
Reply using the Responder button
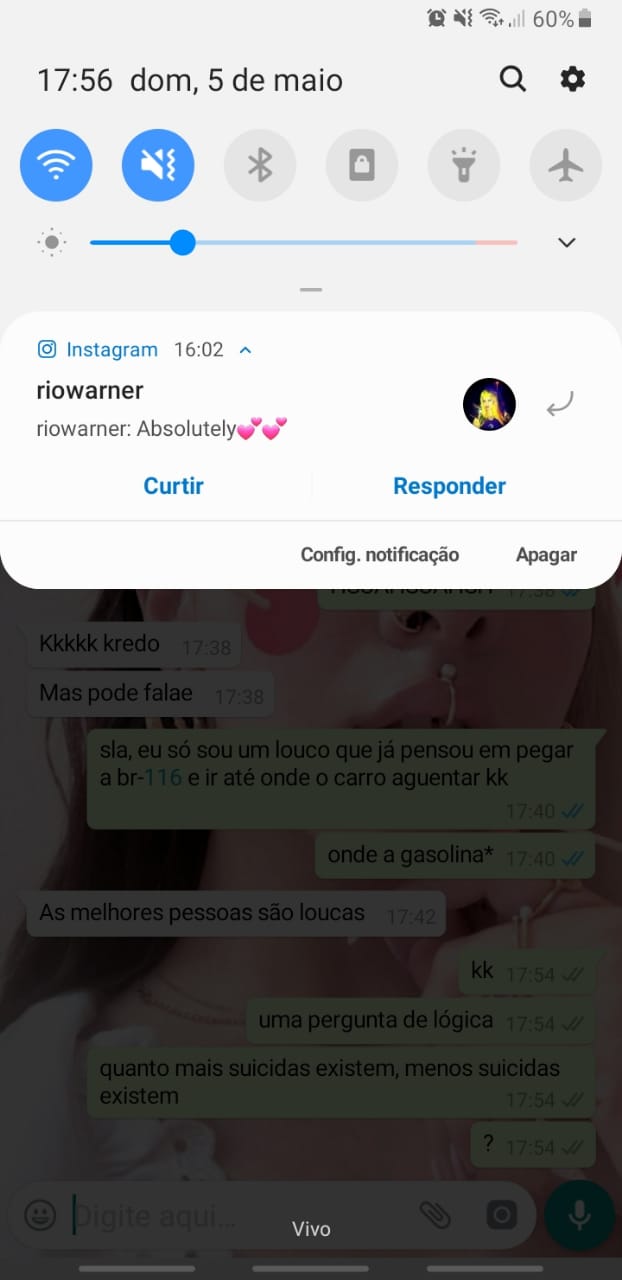450,486
